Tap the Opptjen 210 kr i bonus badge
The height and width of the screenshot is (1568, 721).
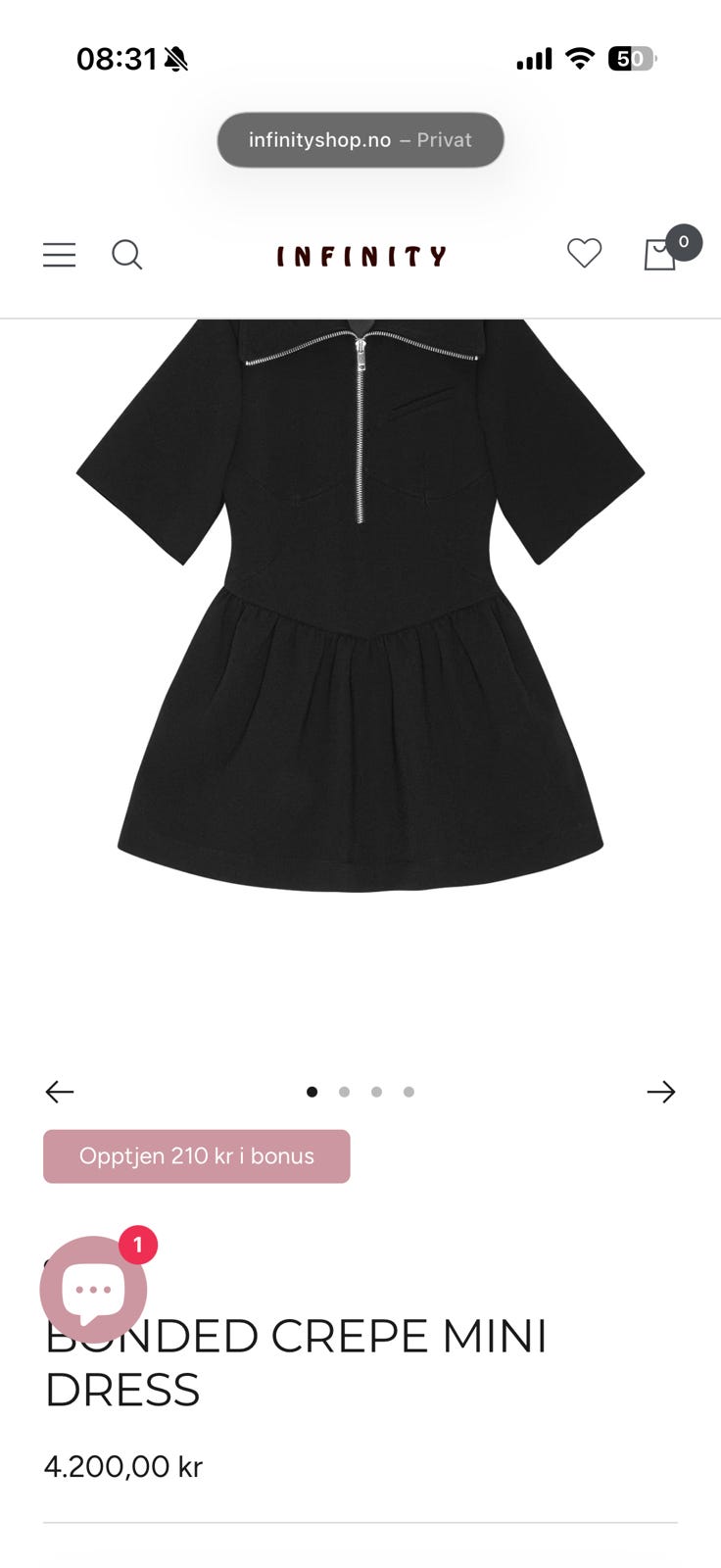pos(197,1156)
